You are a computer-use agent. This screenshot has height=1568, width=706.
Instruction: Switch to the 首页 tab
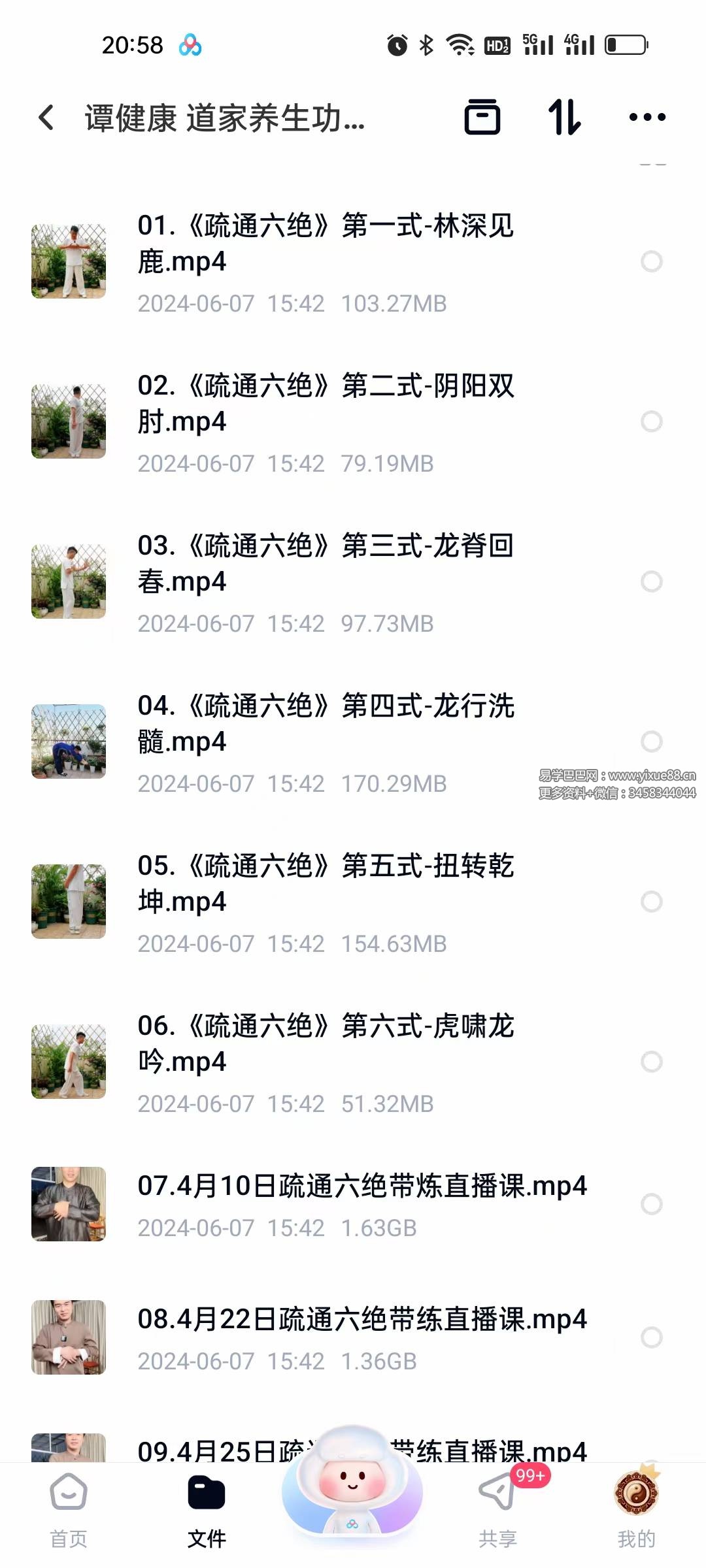pyautogui.click(x=69, y=1509)
